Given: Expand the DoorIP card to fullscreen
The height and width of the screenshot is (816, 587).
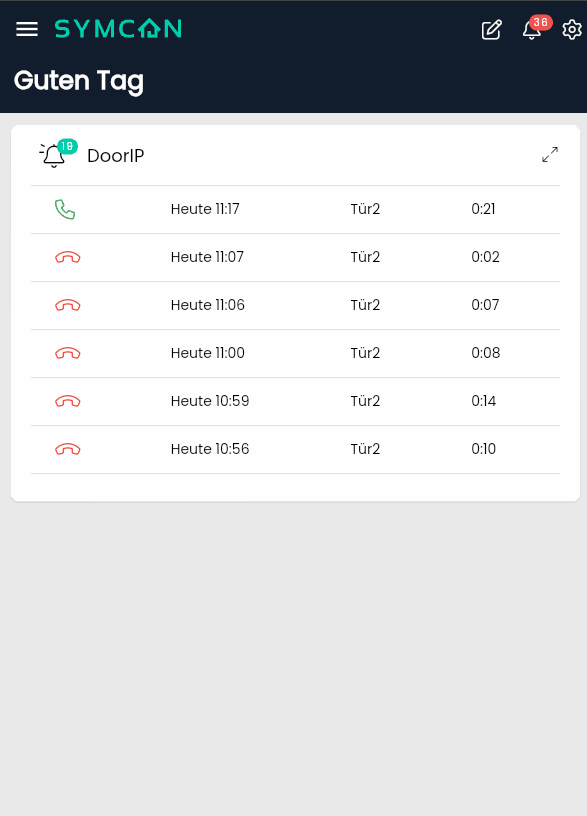Looking at the screenshot, I should (x=550, y=155).
